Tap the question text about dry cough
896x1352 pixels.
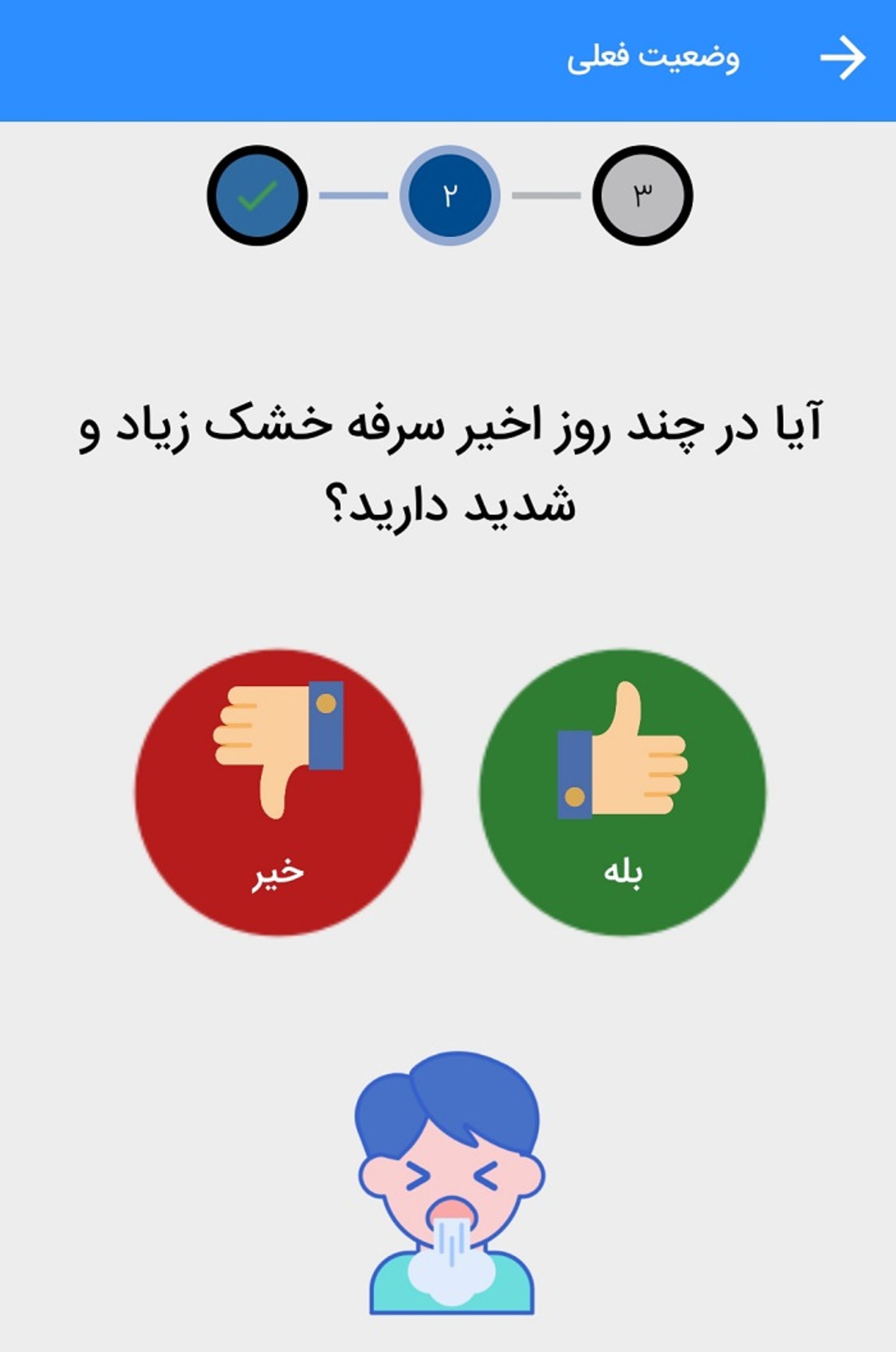(448, 463)
